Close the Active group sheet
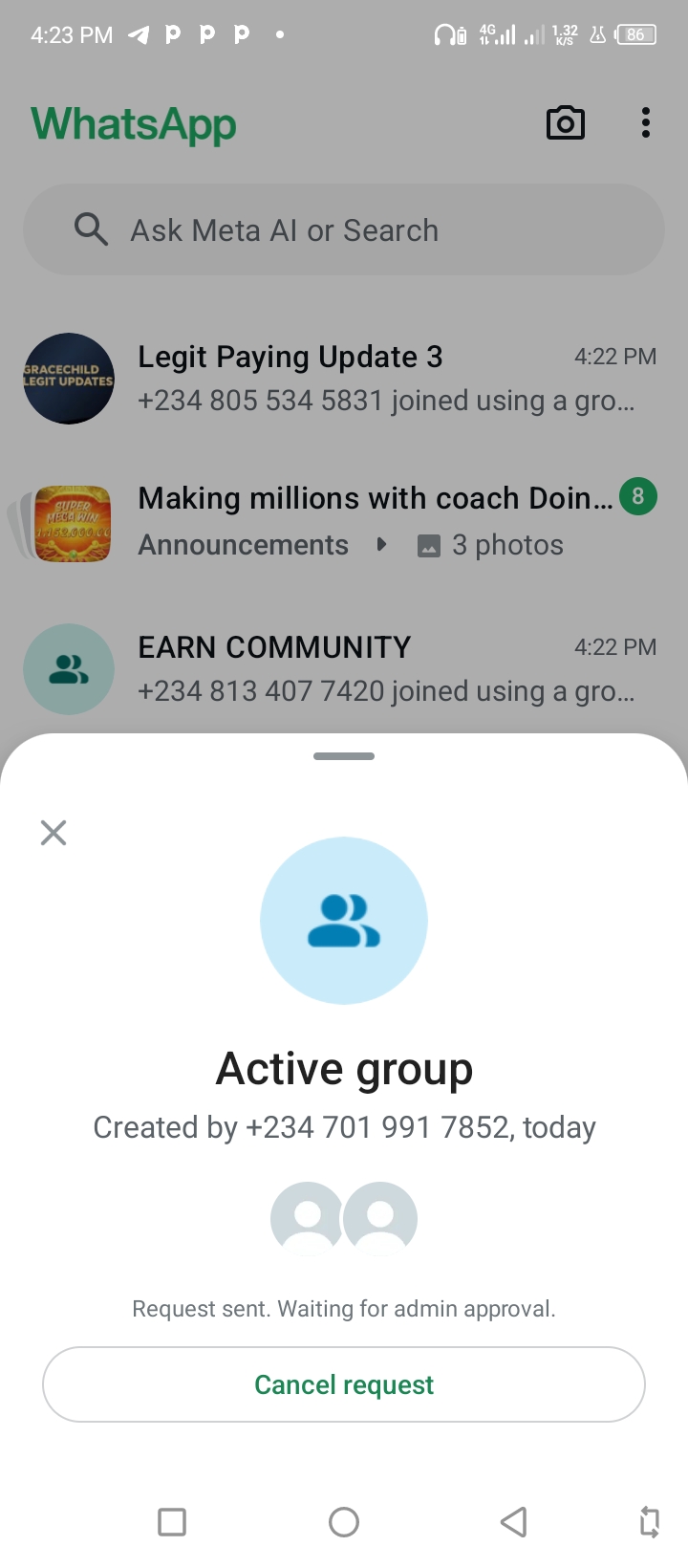The height and width of the screenshot is (1568, 688). pyautogui.click(x=54, y=833)
